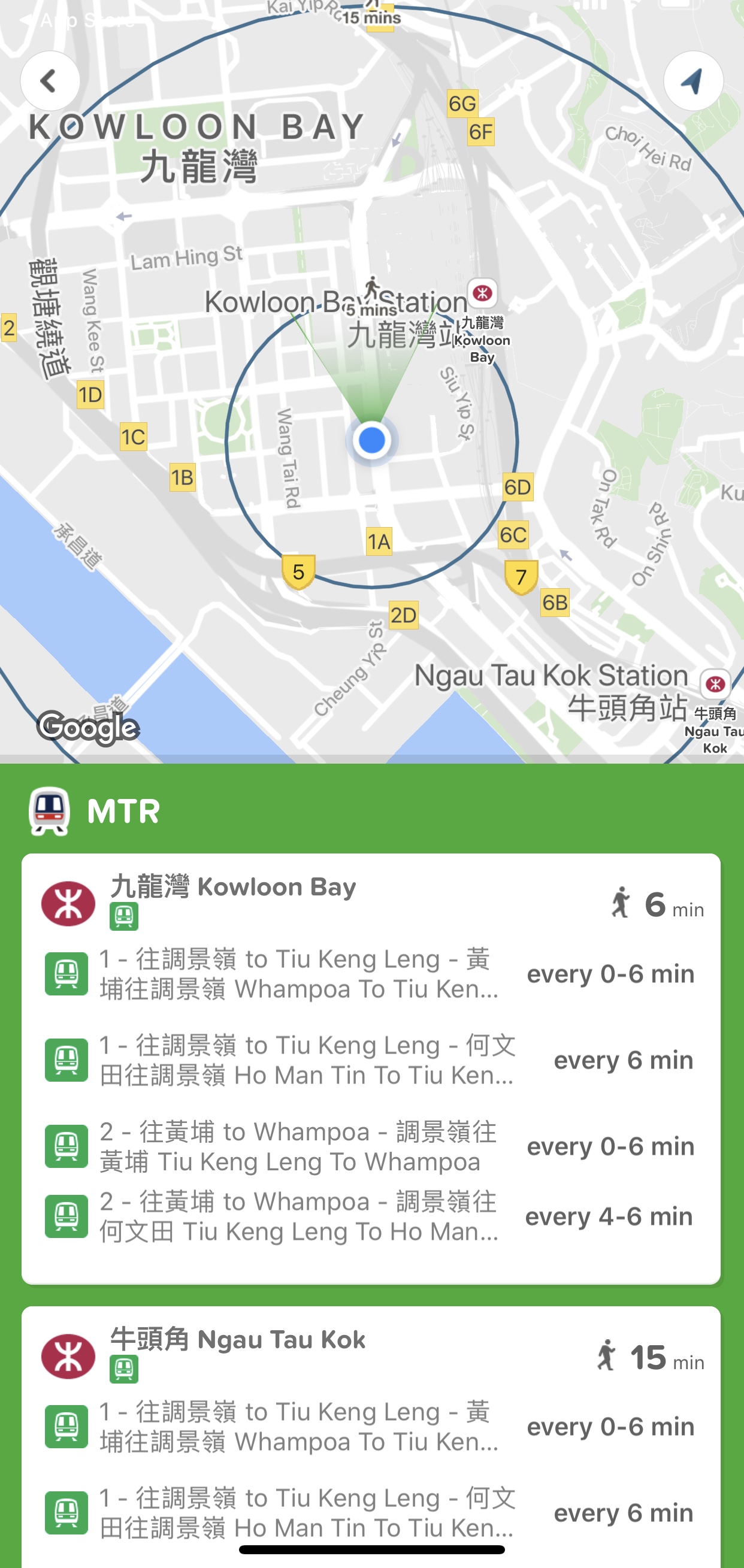The image size is (744, 1568).
Task: Select Kowloon Bay Tiu Keng Leng To Ho Man Tin line
Action: click(370, 1216)
